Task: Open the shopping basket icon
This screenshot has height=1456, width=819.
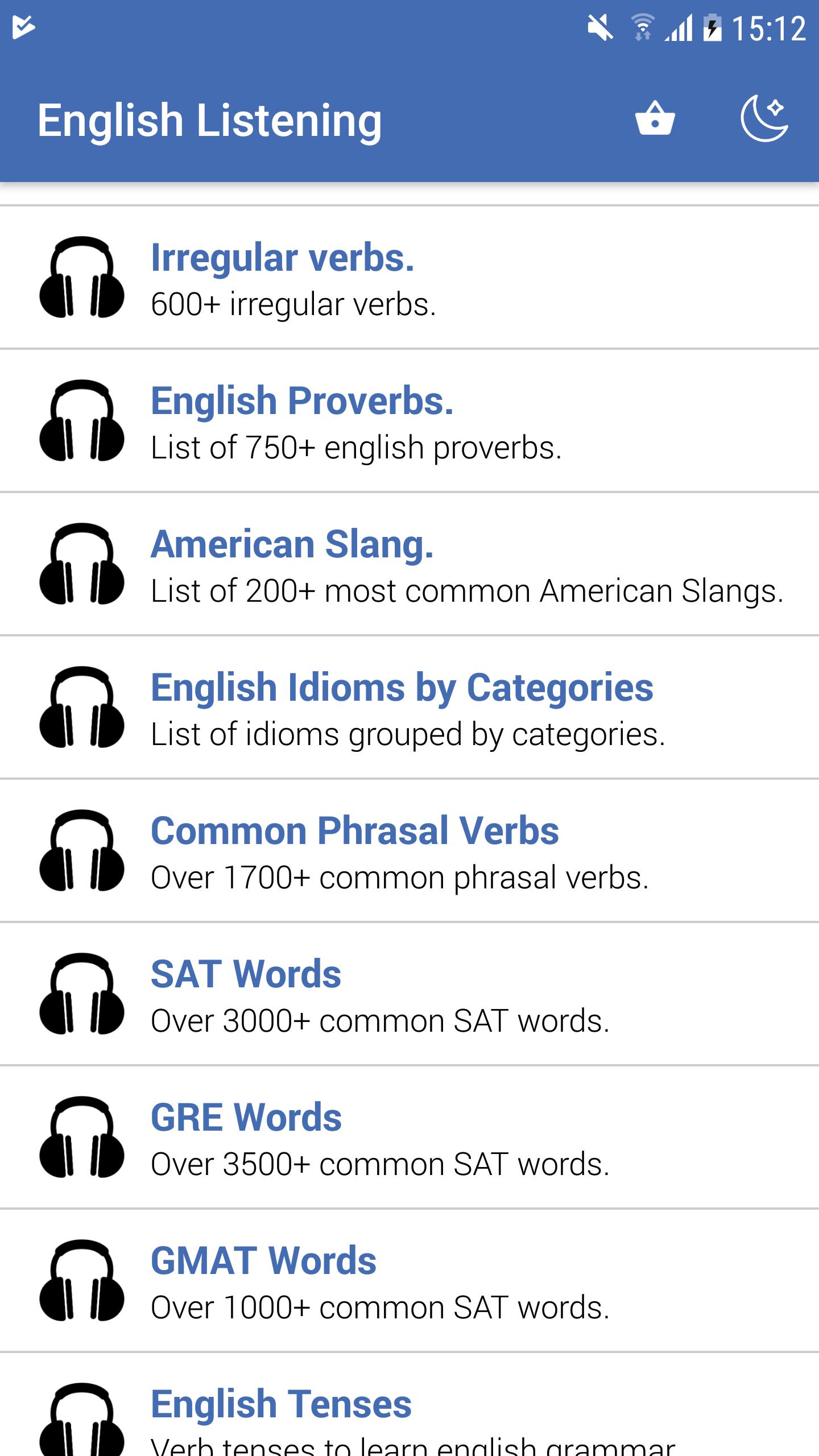Action: pyautogui.click(x=655, y=118)
